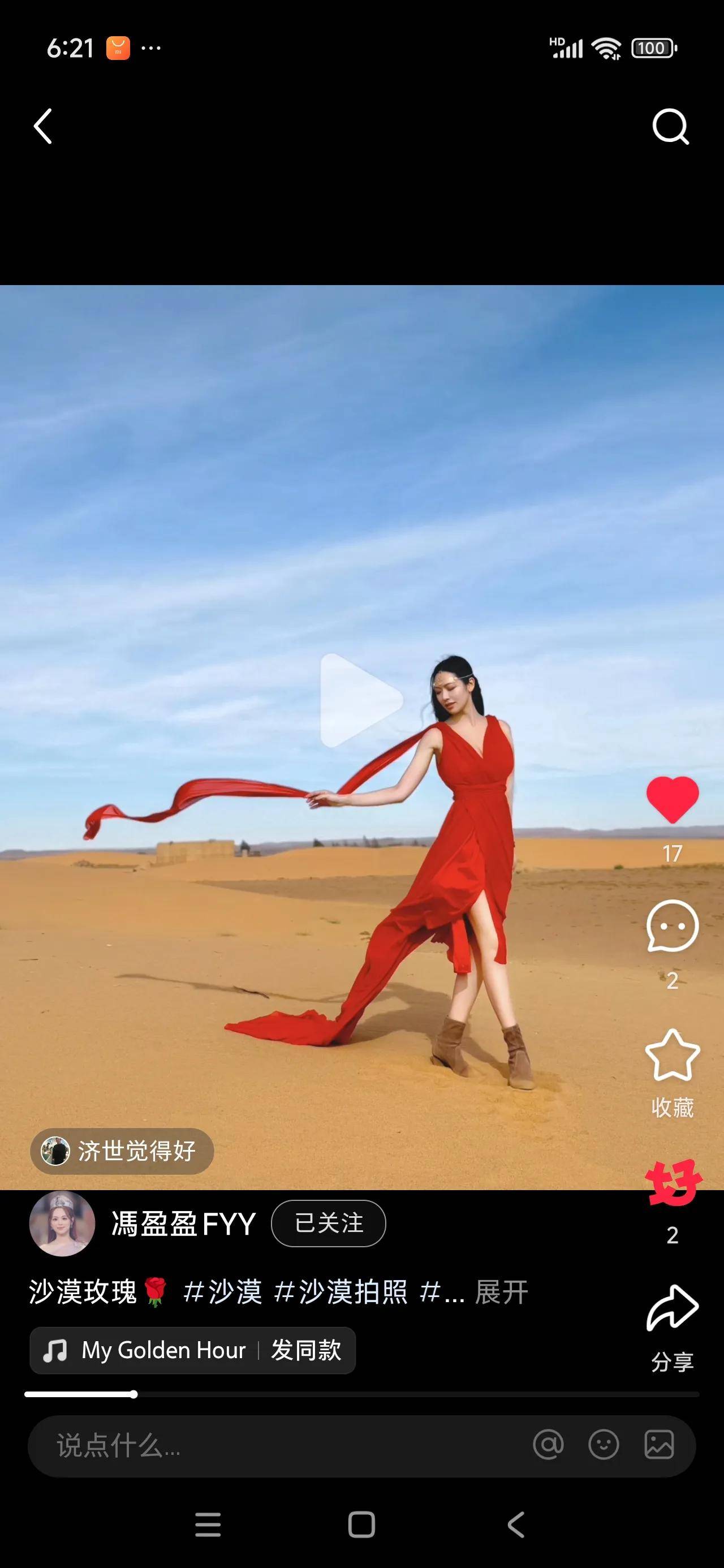Open the comments bubble icon

671,927
